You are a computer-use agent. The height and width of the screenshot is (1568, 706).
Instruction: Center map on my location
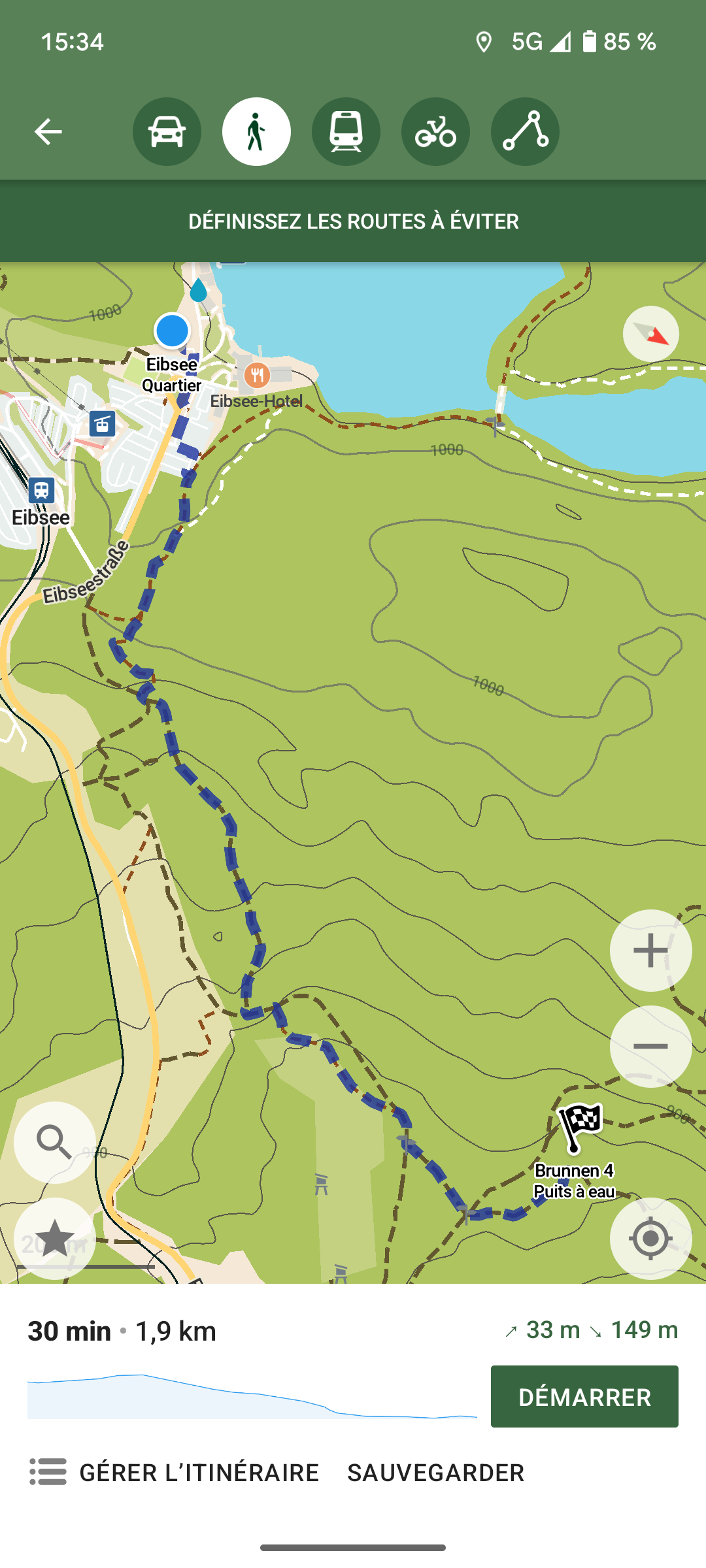coord(650,1239)
